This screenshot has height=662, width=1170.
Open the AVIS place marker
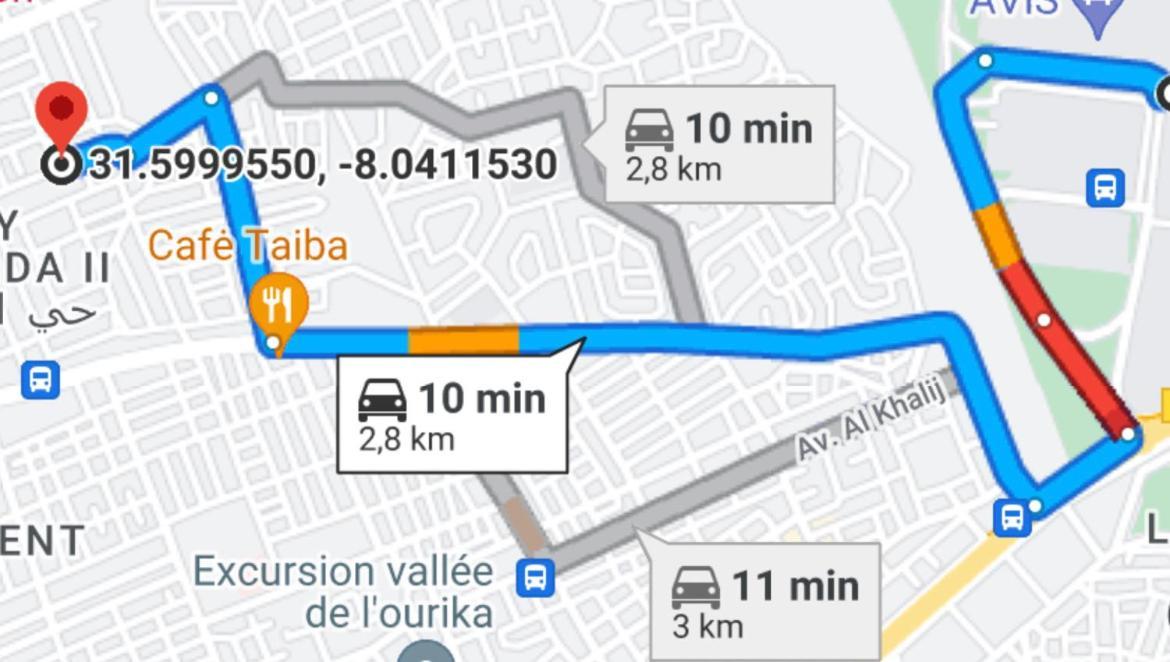tap(1098, 14)
